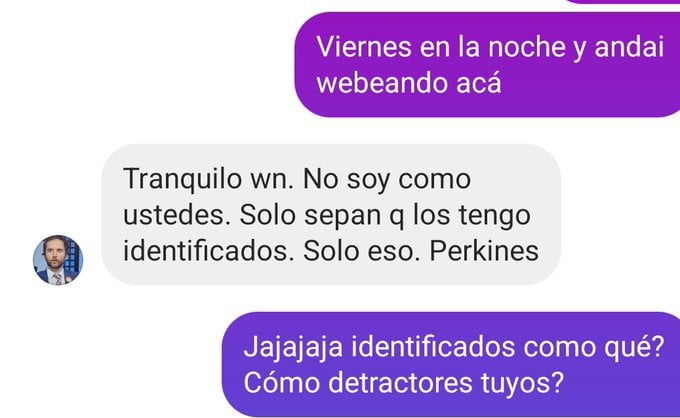Open the sender's profile picture beside the Tranquilo message

(58, 261)
